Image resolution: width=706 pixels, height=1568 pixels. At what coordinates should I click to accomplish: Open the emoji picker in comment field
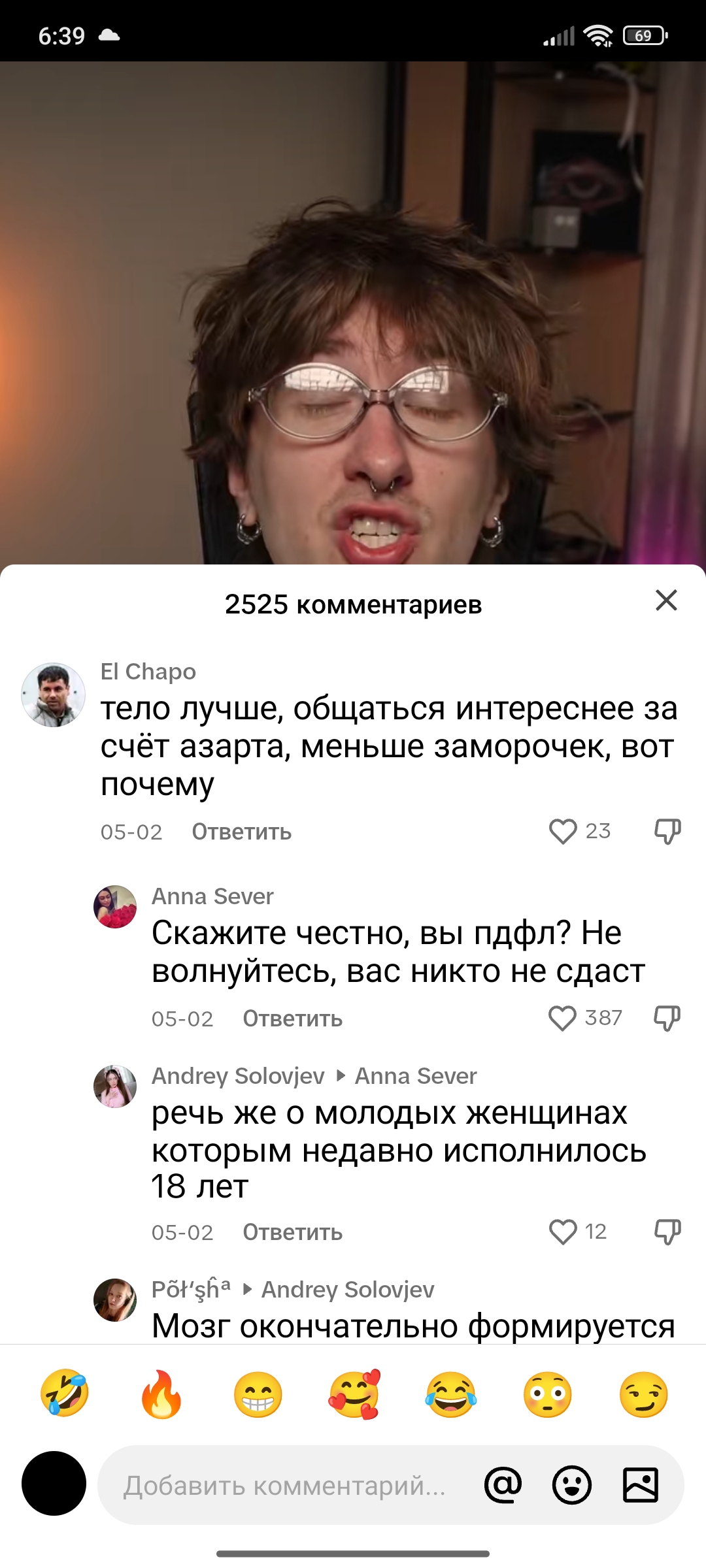click(x=572, y=1485)
